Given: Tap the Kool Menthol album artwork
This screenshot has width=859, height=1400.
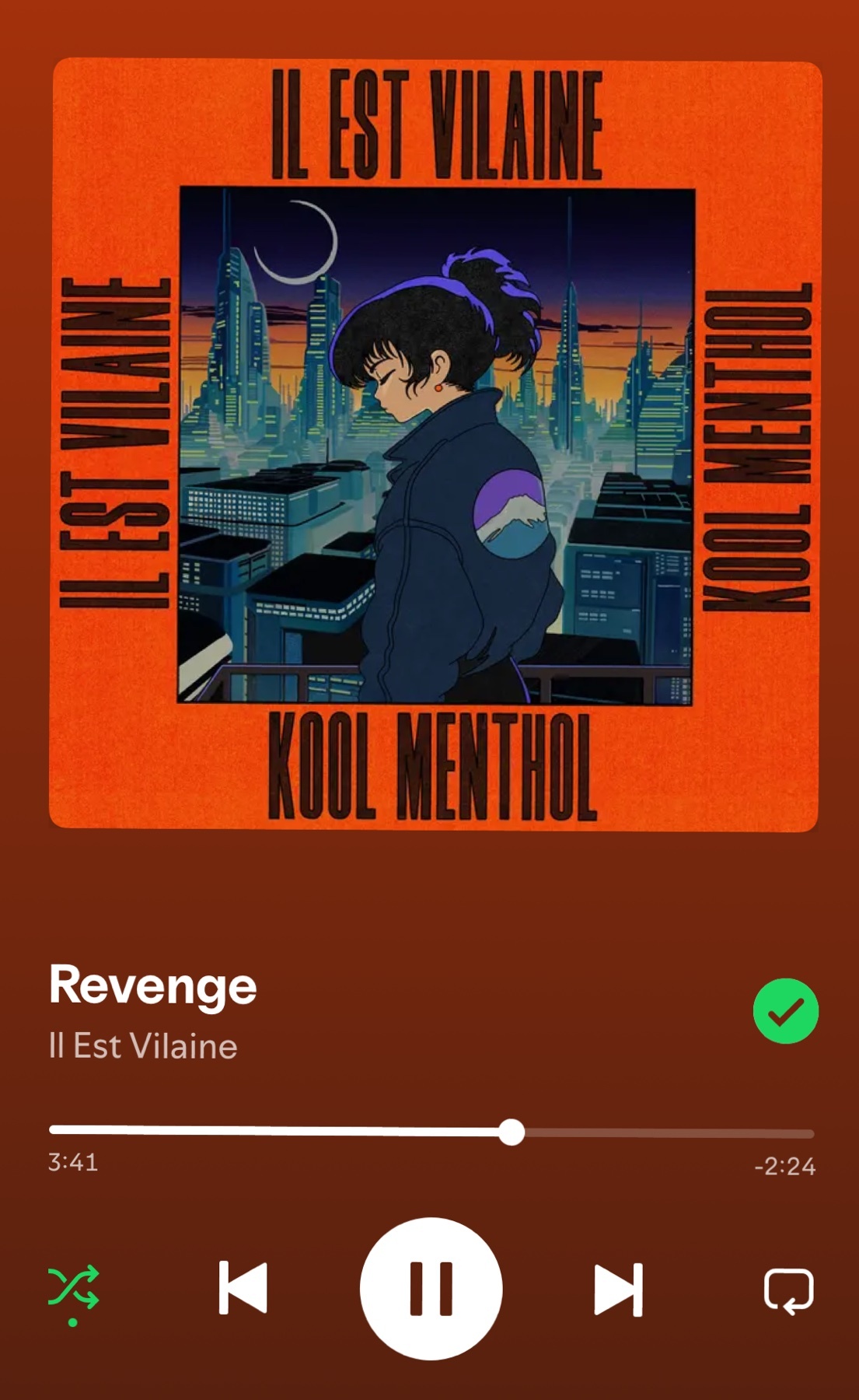Looking at the screenshot, I should 434,445.
